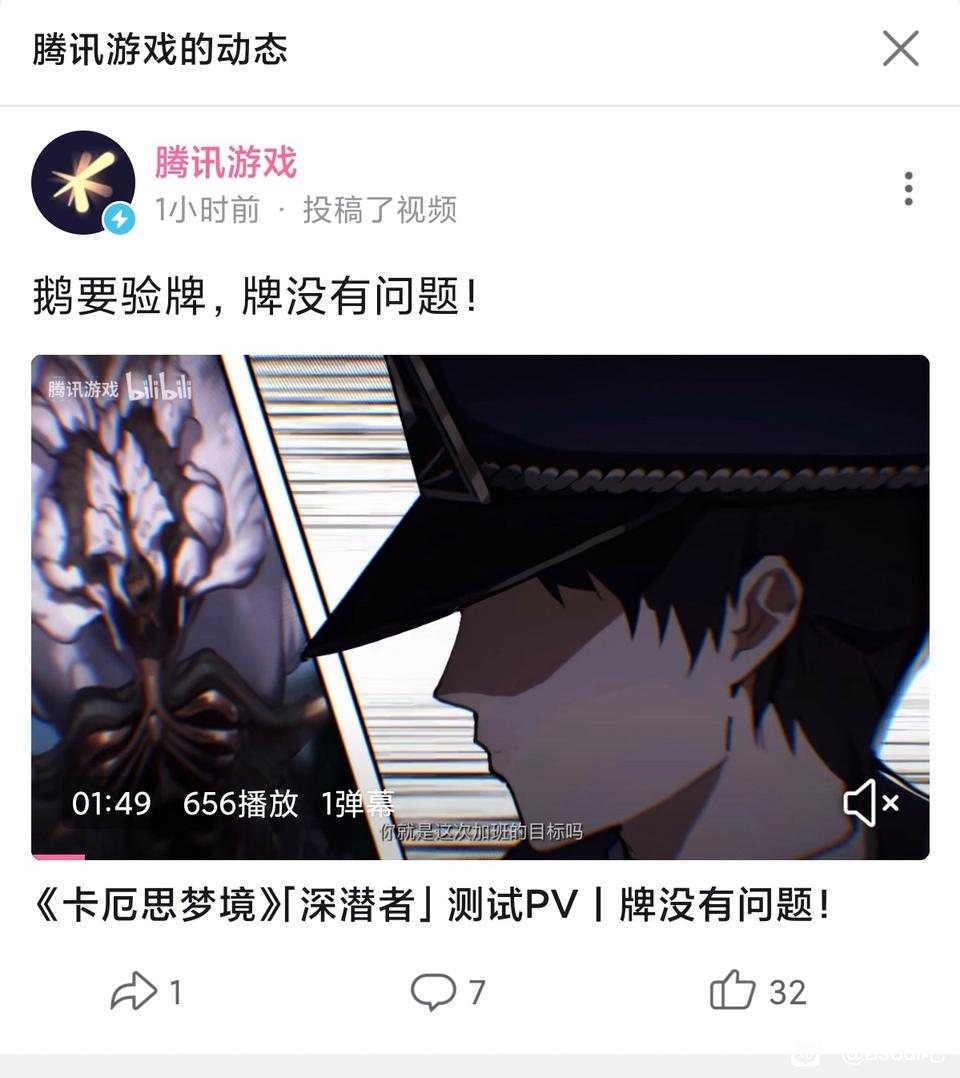
Task: Tap the 腾讯游戏 username link
Action: point(226,162)
